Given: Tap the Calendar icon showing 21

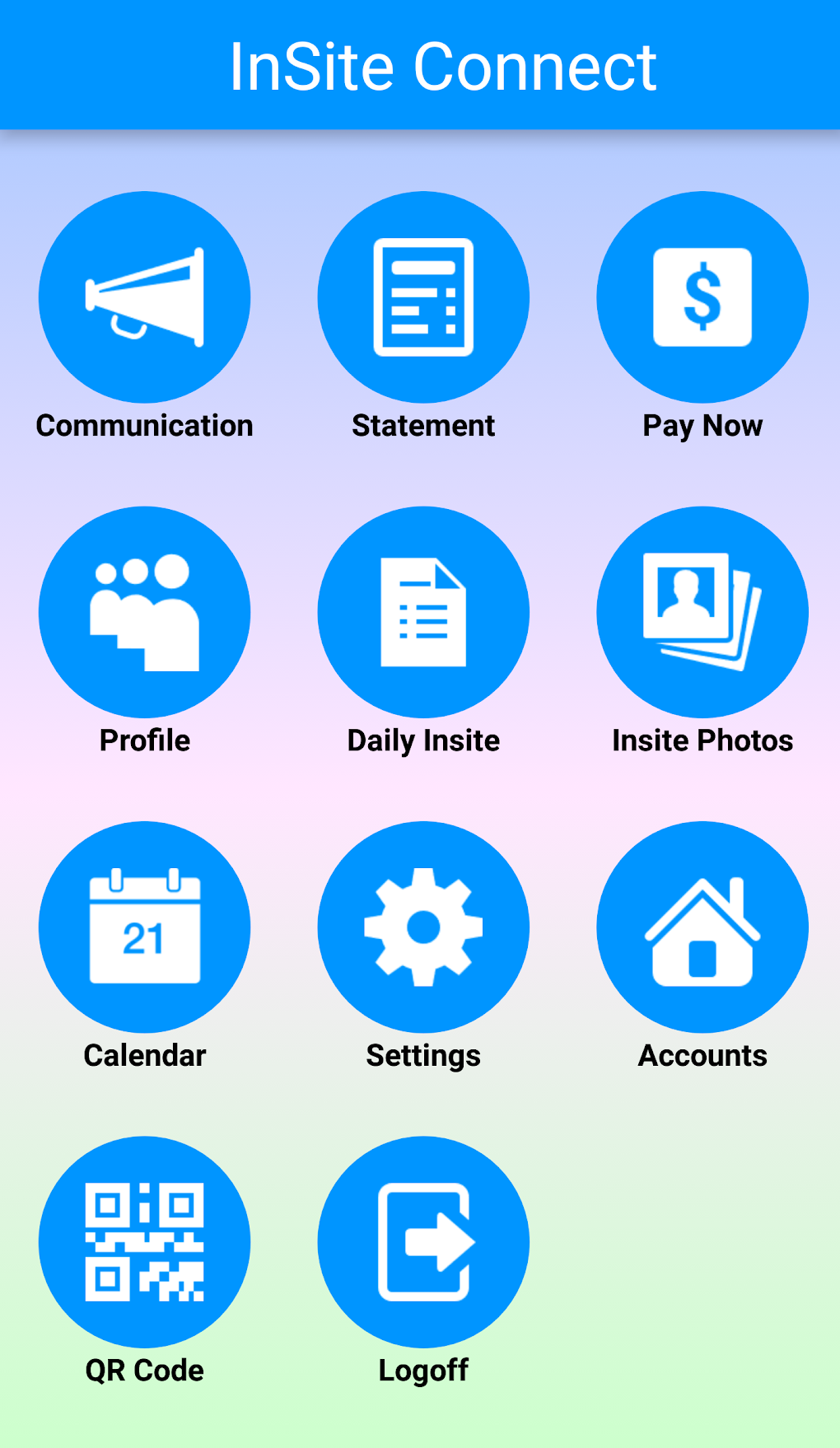Looking at the screenshot, I should pos(144,927).
